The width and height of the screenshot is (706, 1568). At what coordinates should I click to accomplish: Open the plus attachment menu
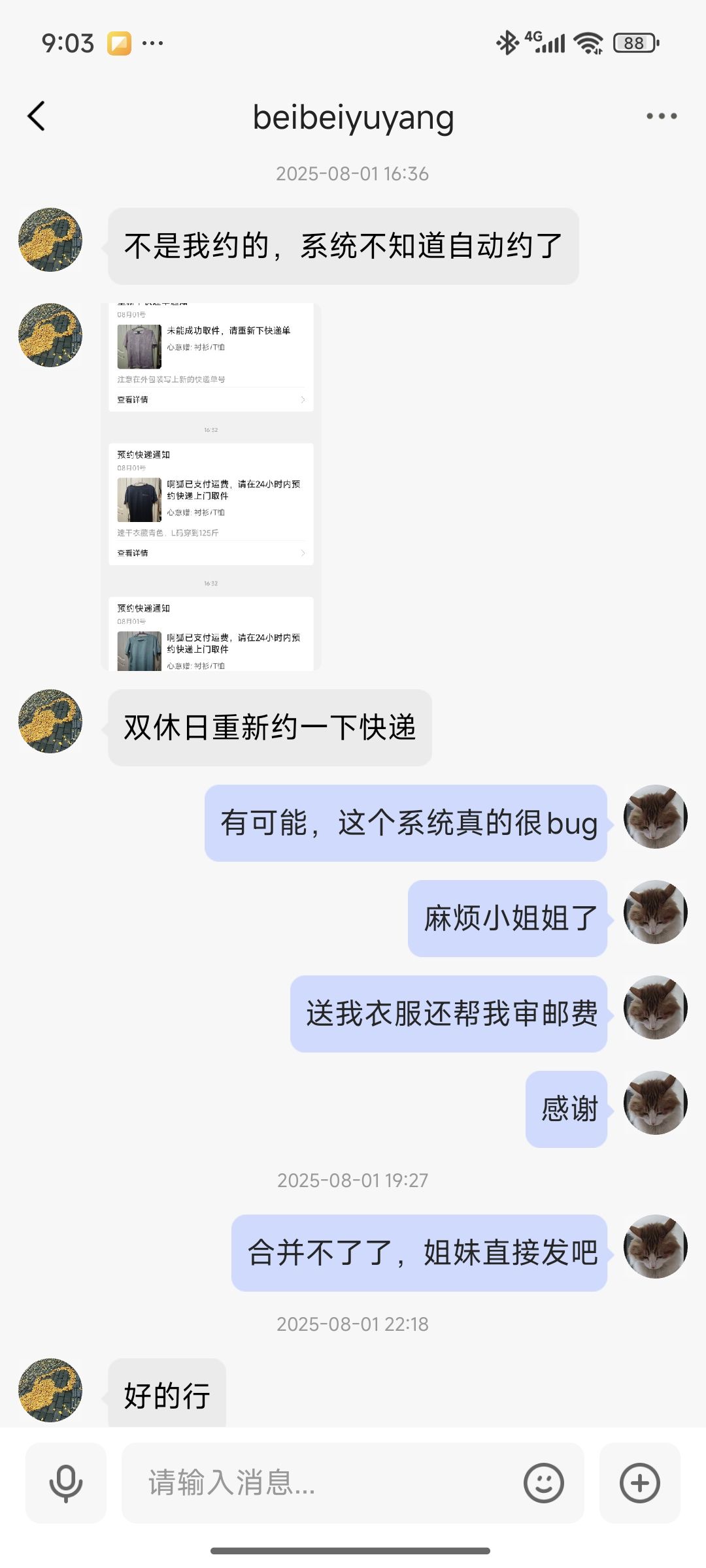click(639, 1482)
